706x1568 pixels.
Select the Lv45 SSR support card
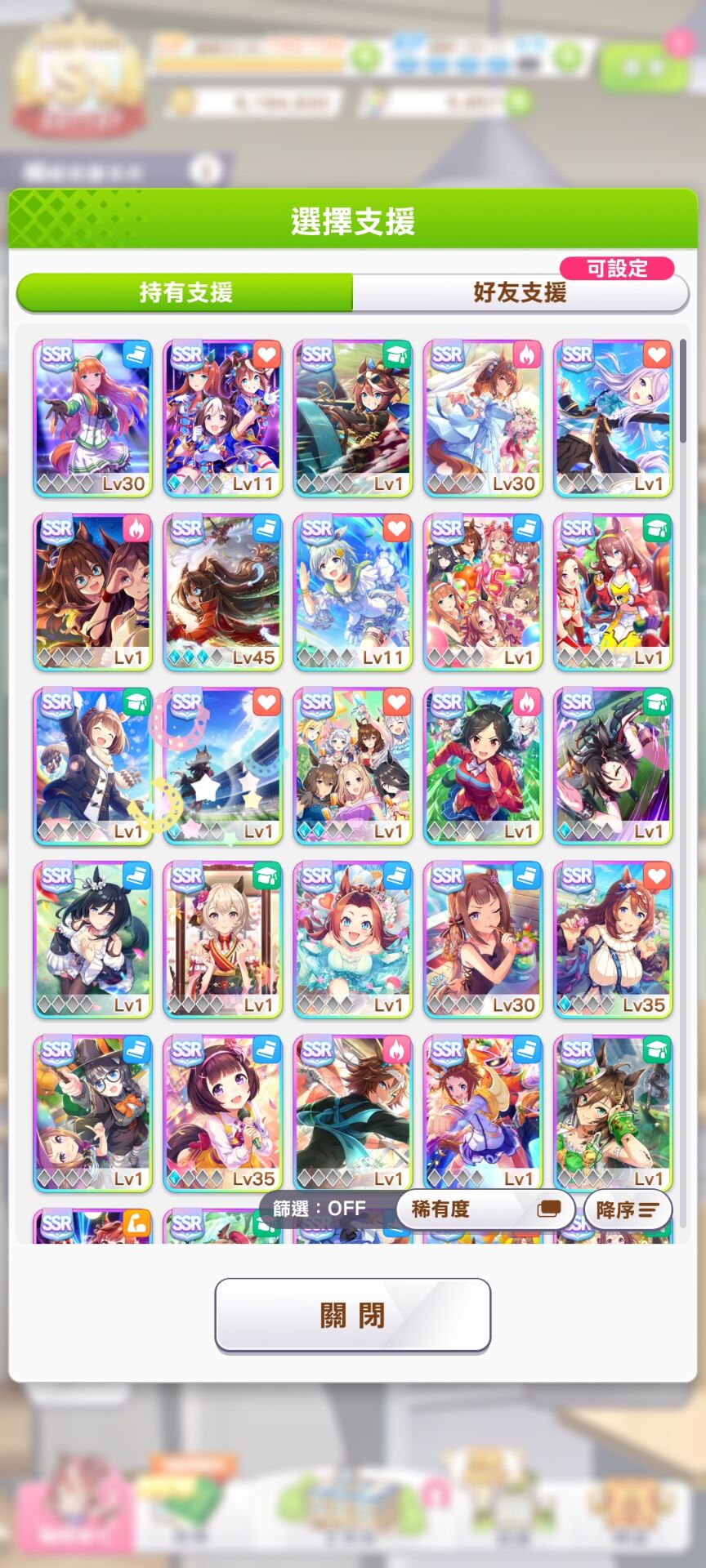tap(222, 592)
